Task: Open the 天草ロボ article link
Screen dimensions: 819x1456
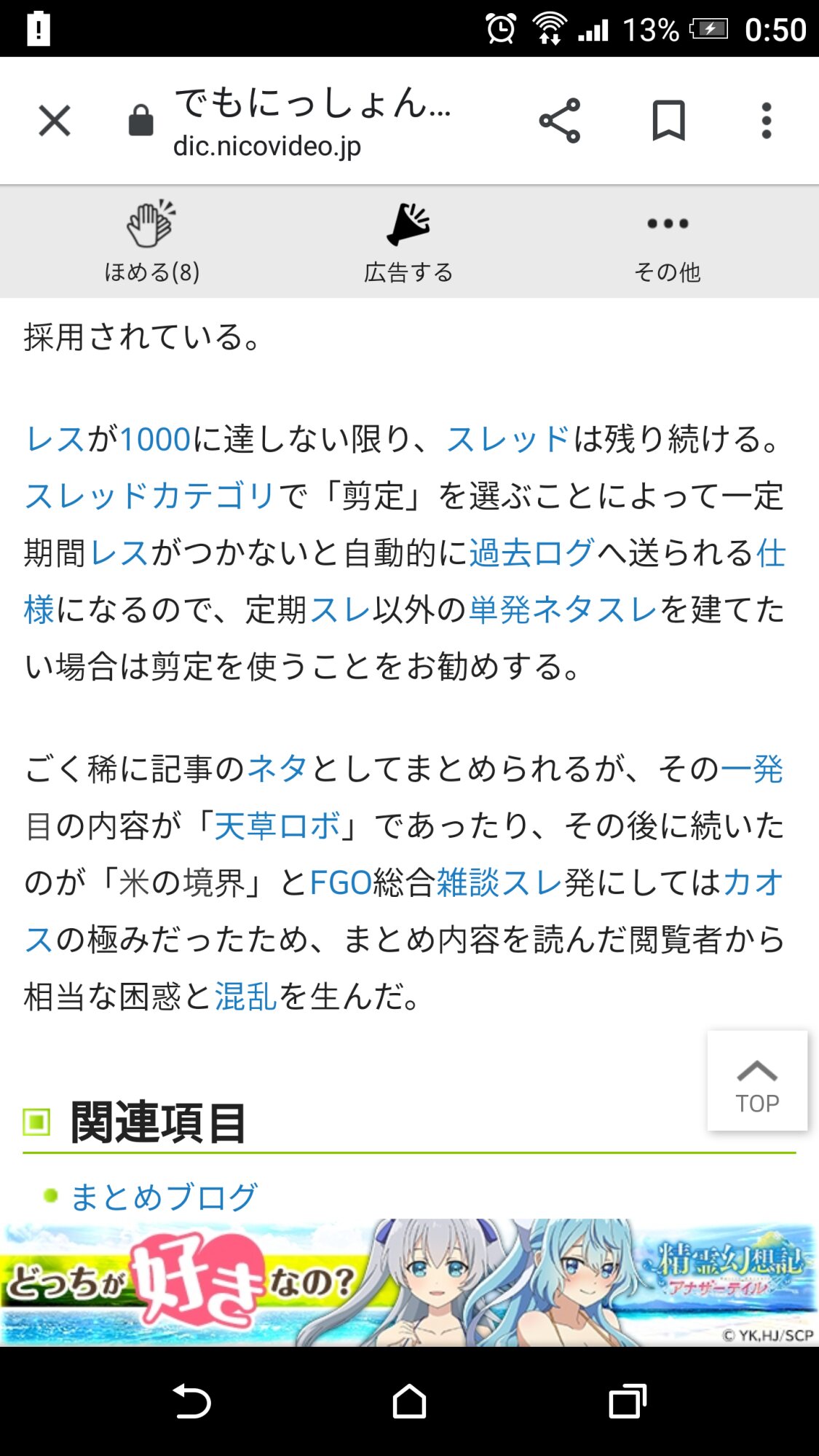Action: (277, 826)
